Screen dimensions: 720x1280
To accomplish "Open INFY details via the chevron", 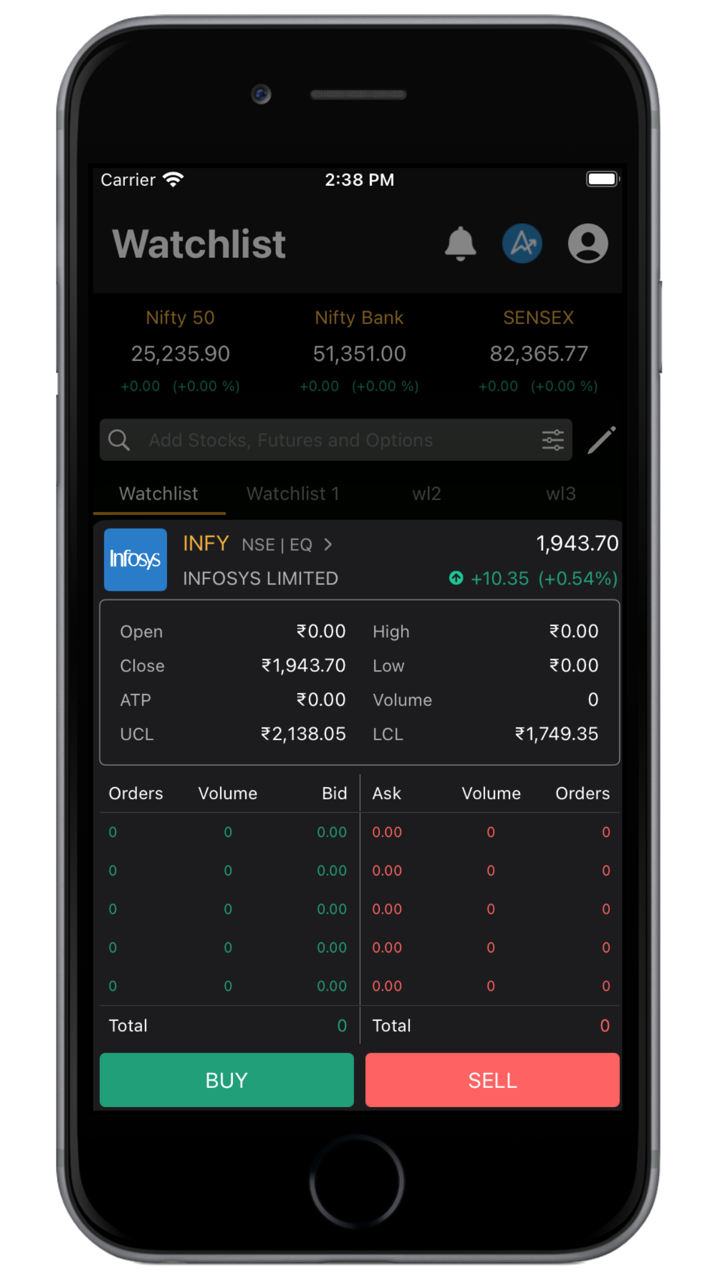I will tap(328, 545).
